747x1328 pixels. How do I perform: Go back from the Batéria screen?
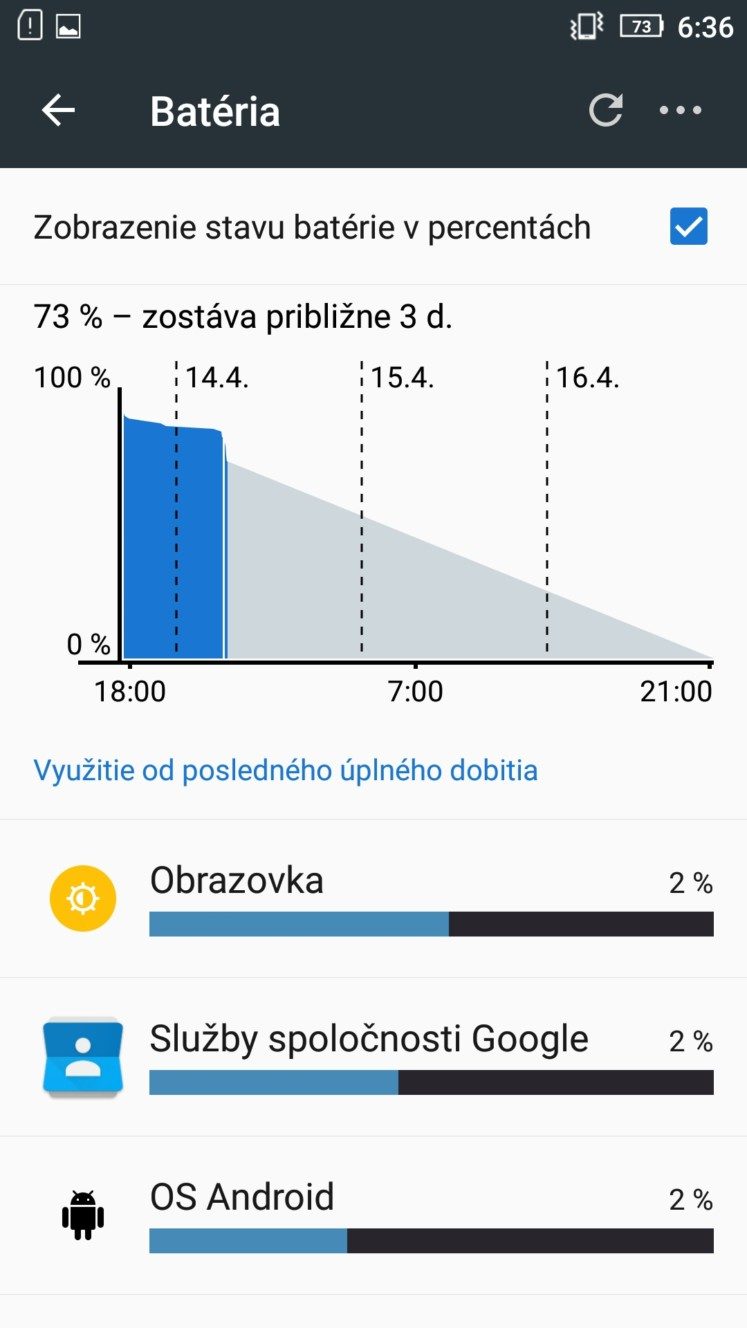click(58, 110)
